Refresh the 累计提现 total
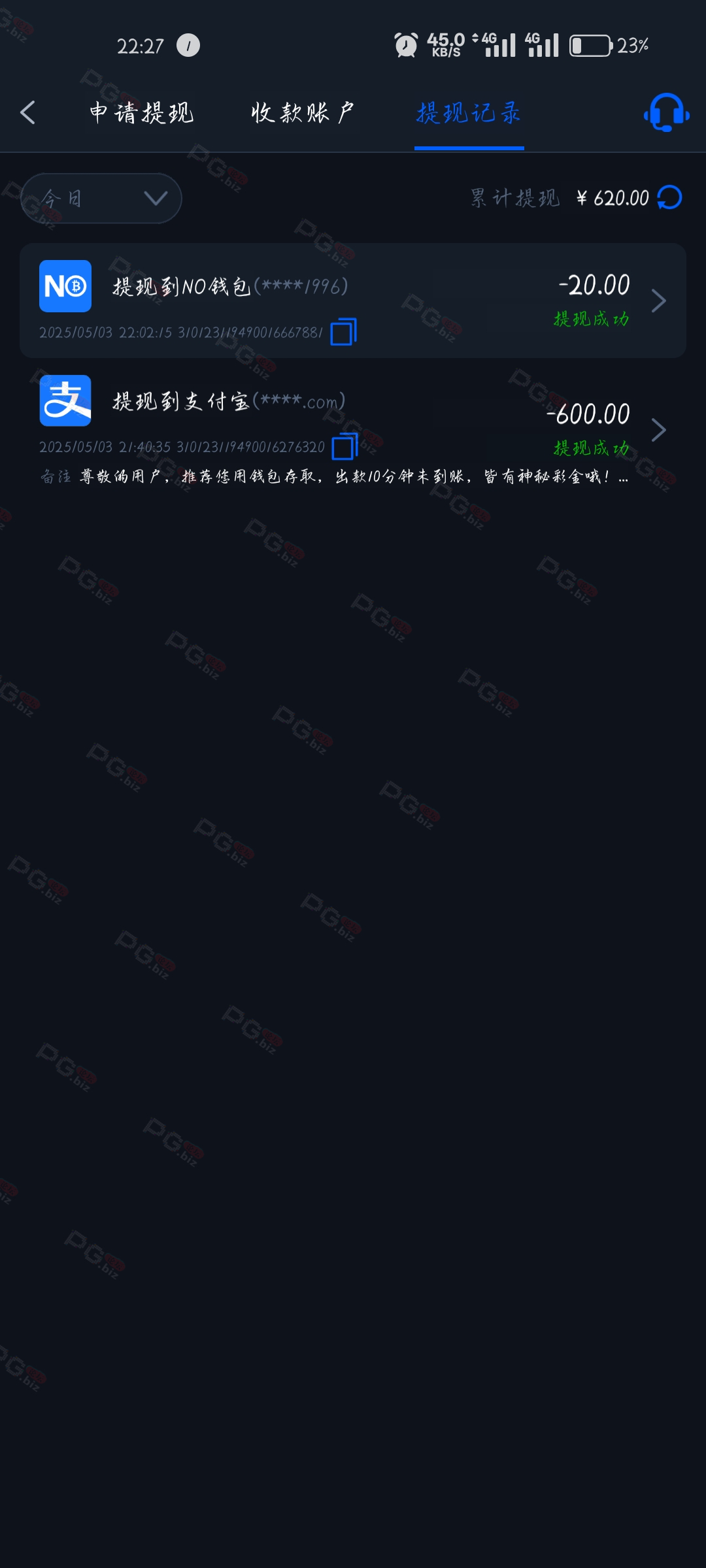The image size is (706, 1568). coord(669,197)
